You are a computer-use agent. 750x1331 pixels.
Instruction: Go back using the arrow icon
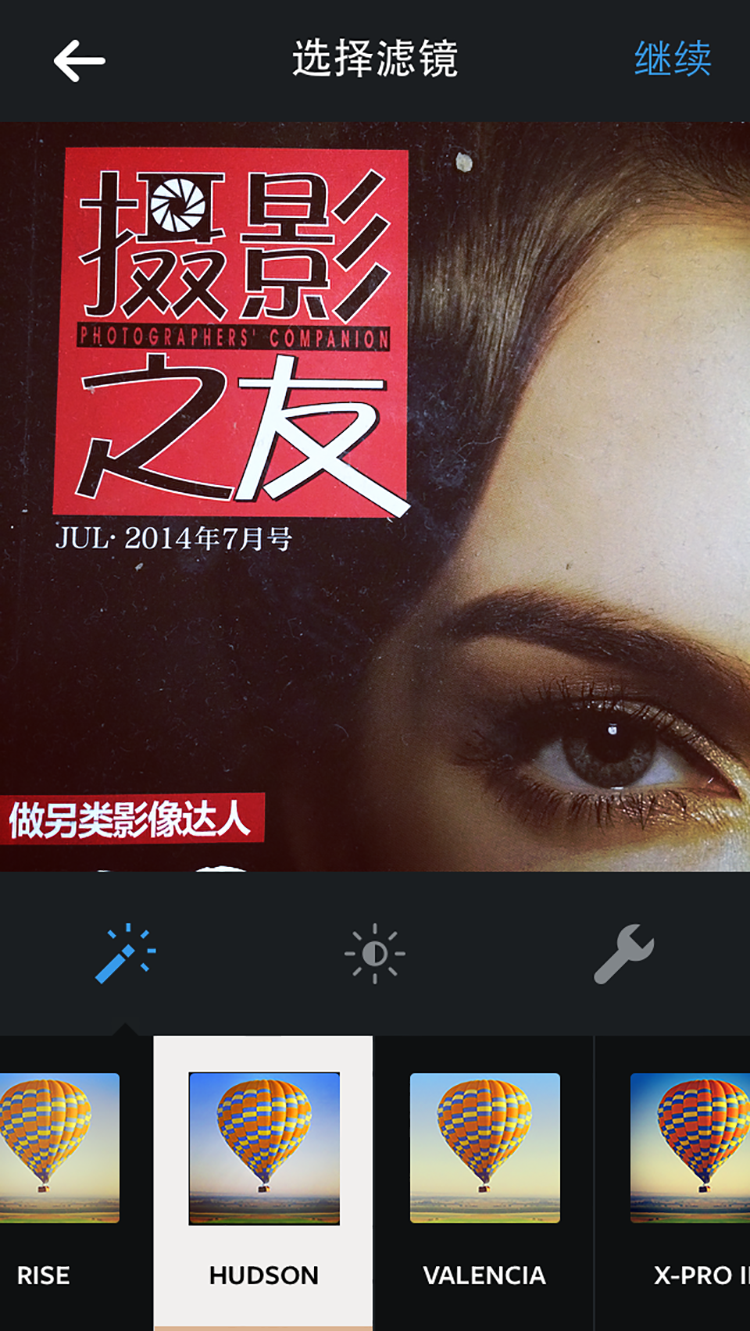pyautogui.click(x=79, y=61)
